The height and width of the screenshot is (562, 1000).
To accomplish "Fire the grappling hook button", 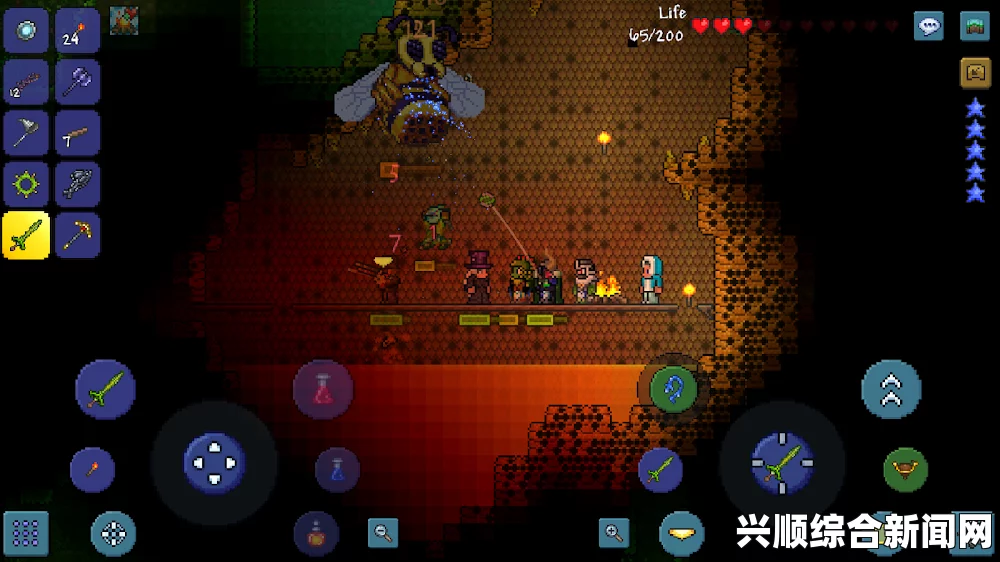I will [x=674, y=388].
